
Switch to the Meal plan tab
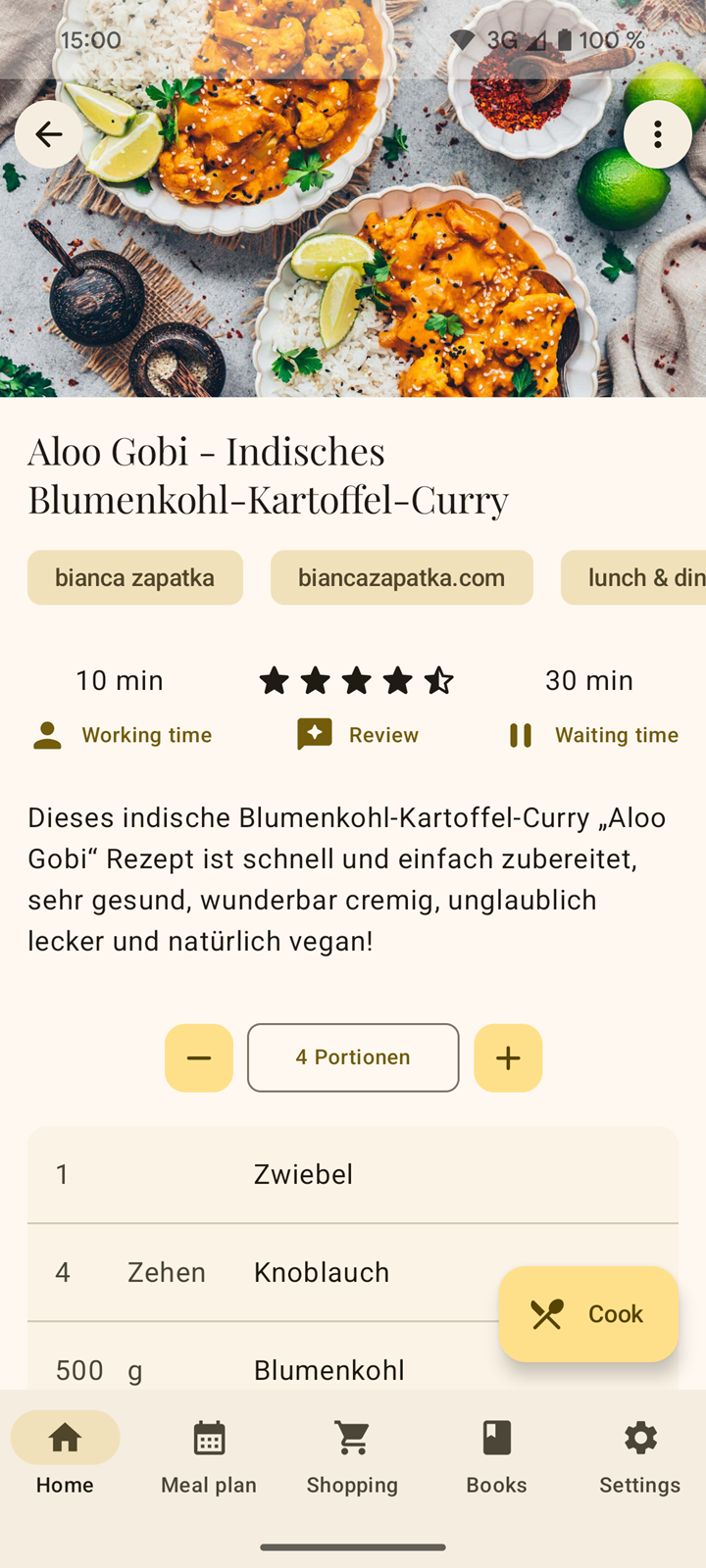[209, 1457]
